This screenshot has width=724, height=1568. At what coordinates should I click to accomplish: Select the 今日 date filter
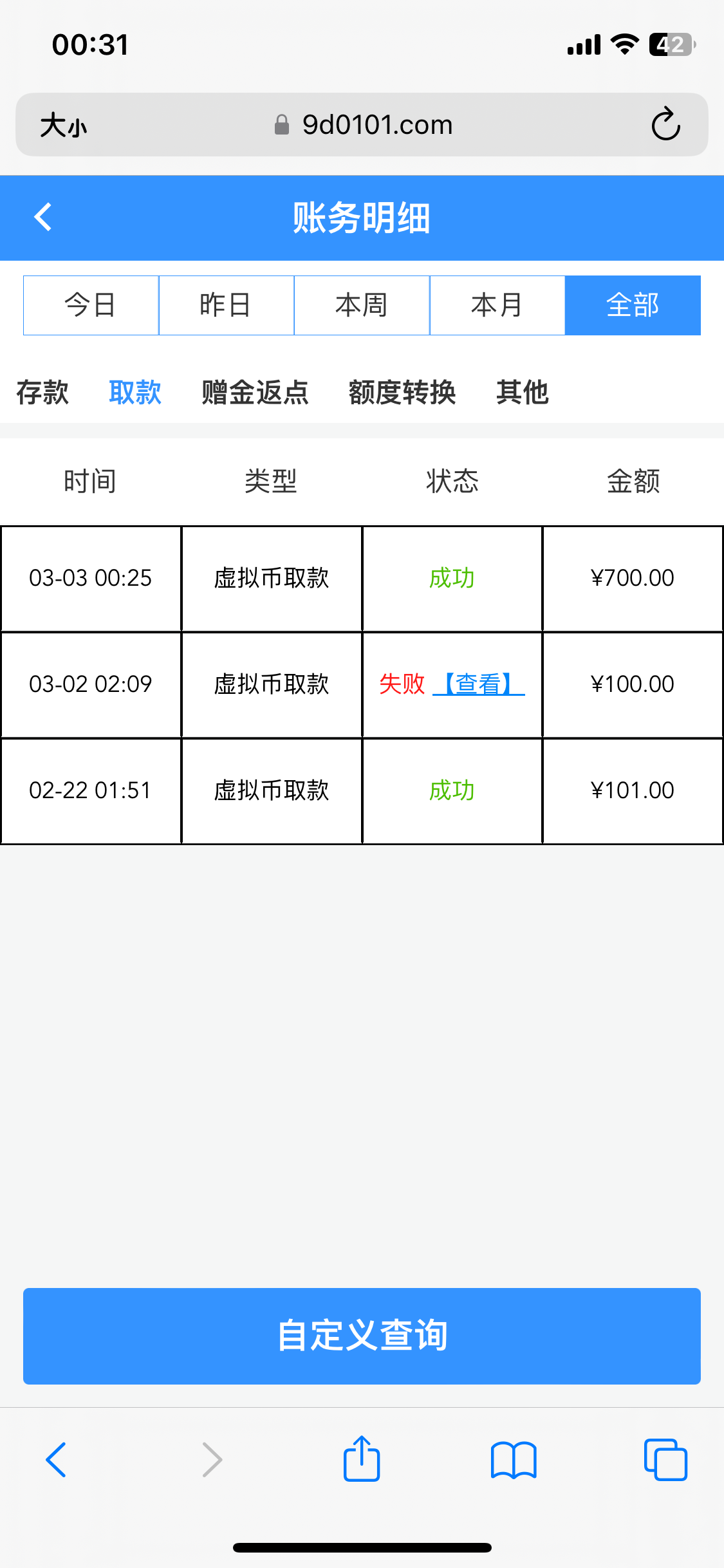pyautogui.click(x=91, y=305)
